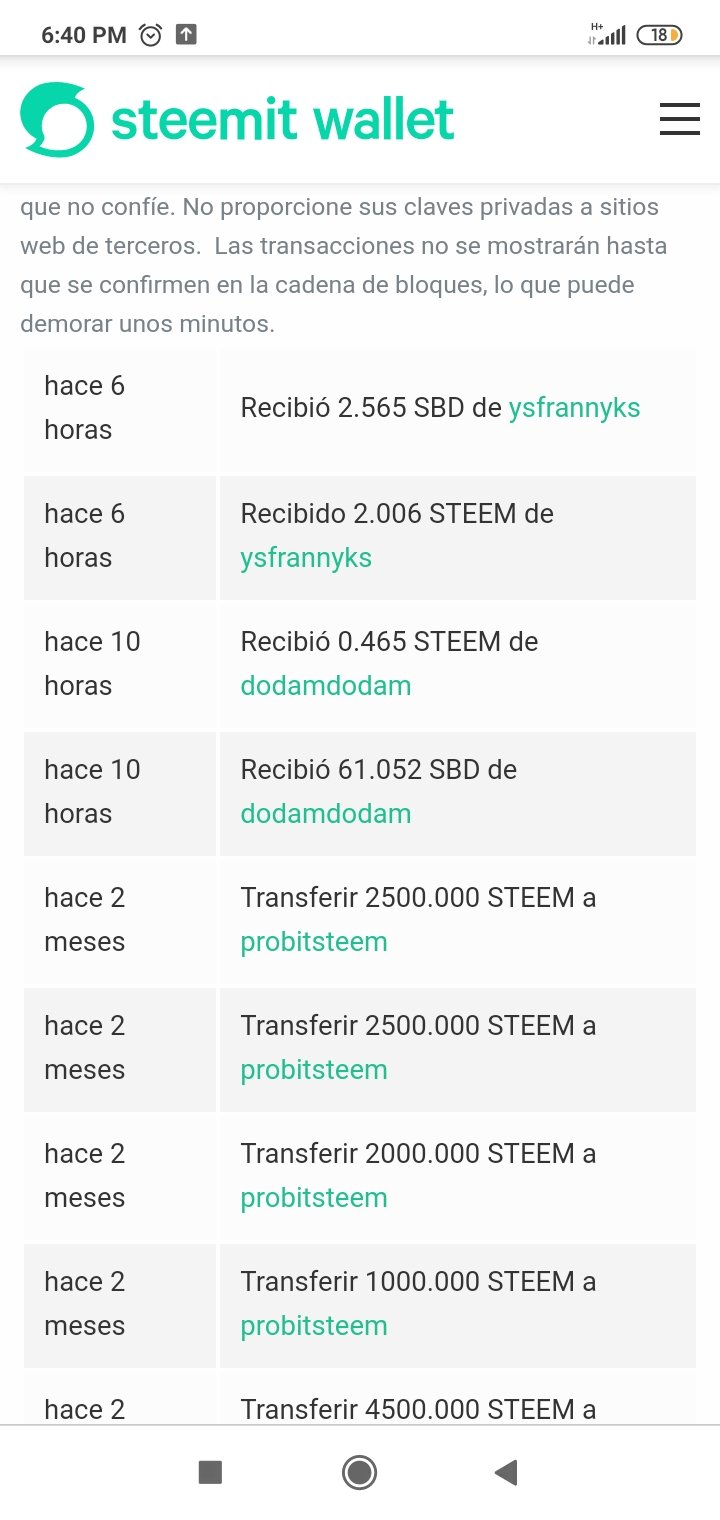720x1520 pixels.
Task: Tap dodamdodam in the 61.052 SBD row
Action: pyautogui.click(x=326, y=813)
